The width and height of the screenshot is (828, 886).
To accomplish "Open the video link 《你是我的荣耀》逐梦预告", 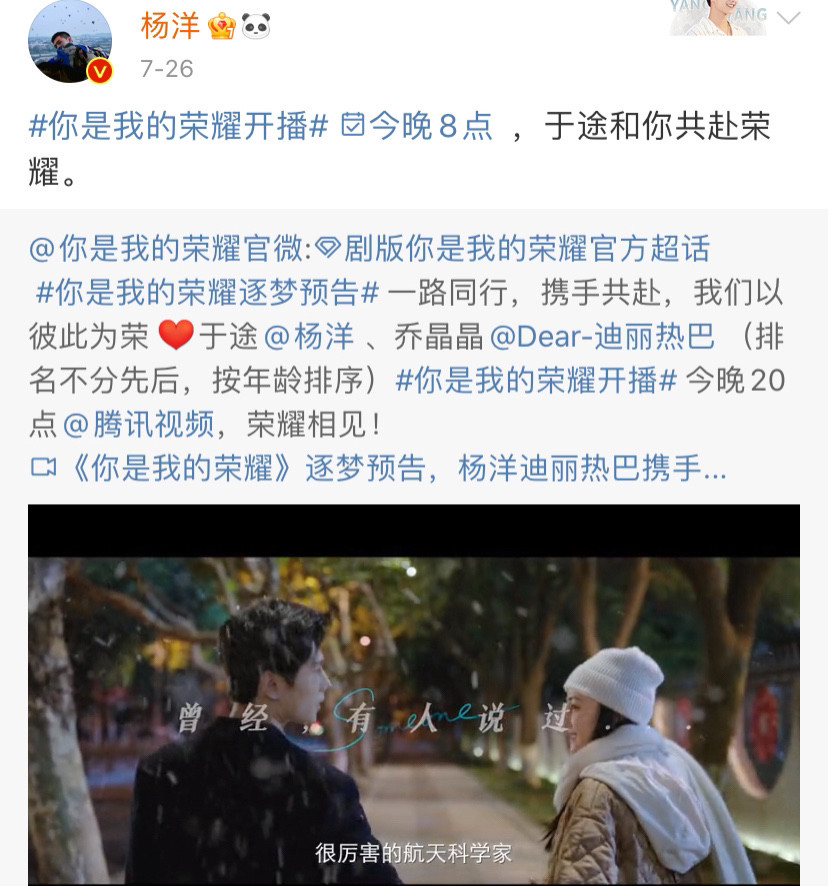I will (378, 468).
